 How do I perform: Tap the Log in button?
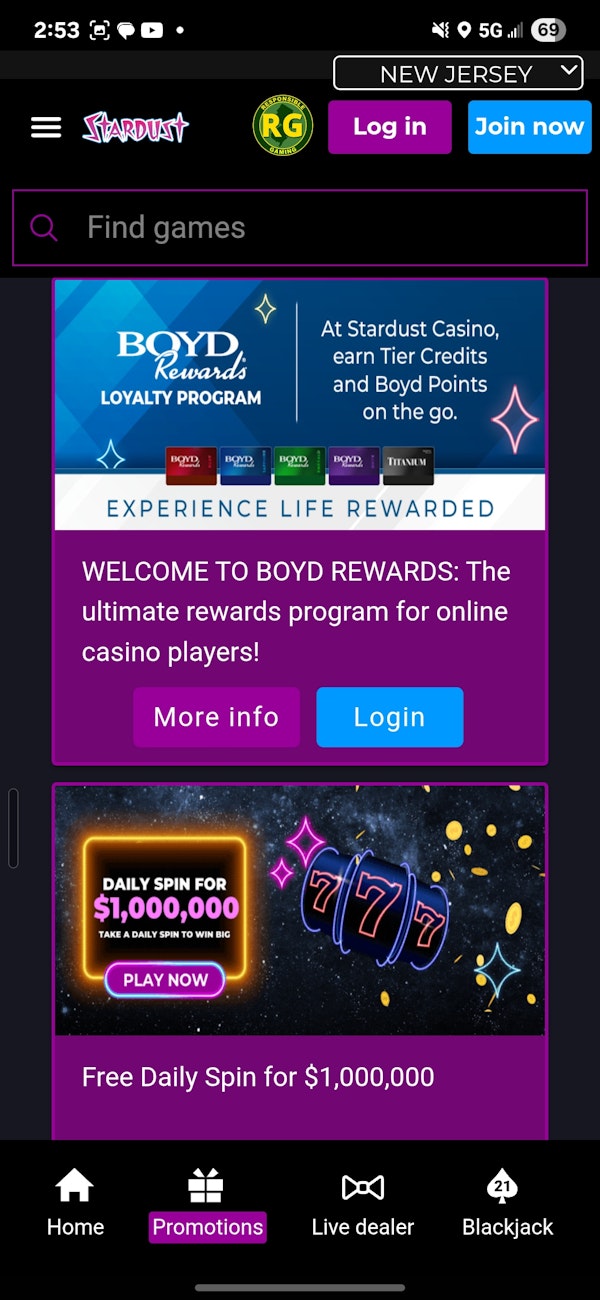[x=389, y=127]
